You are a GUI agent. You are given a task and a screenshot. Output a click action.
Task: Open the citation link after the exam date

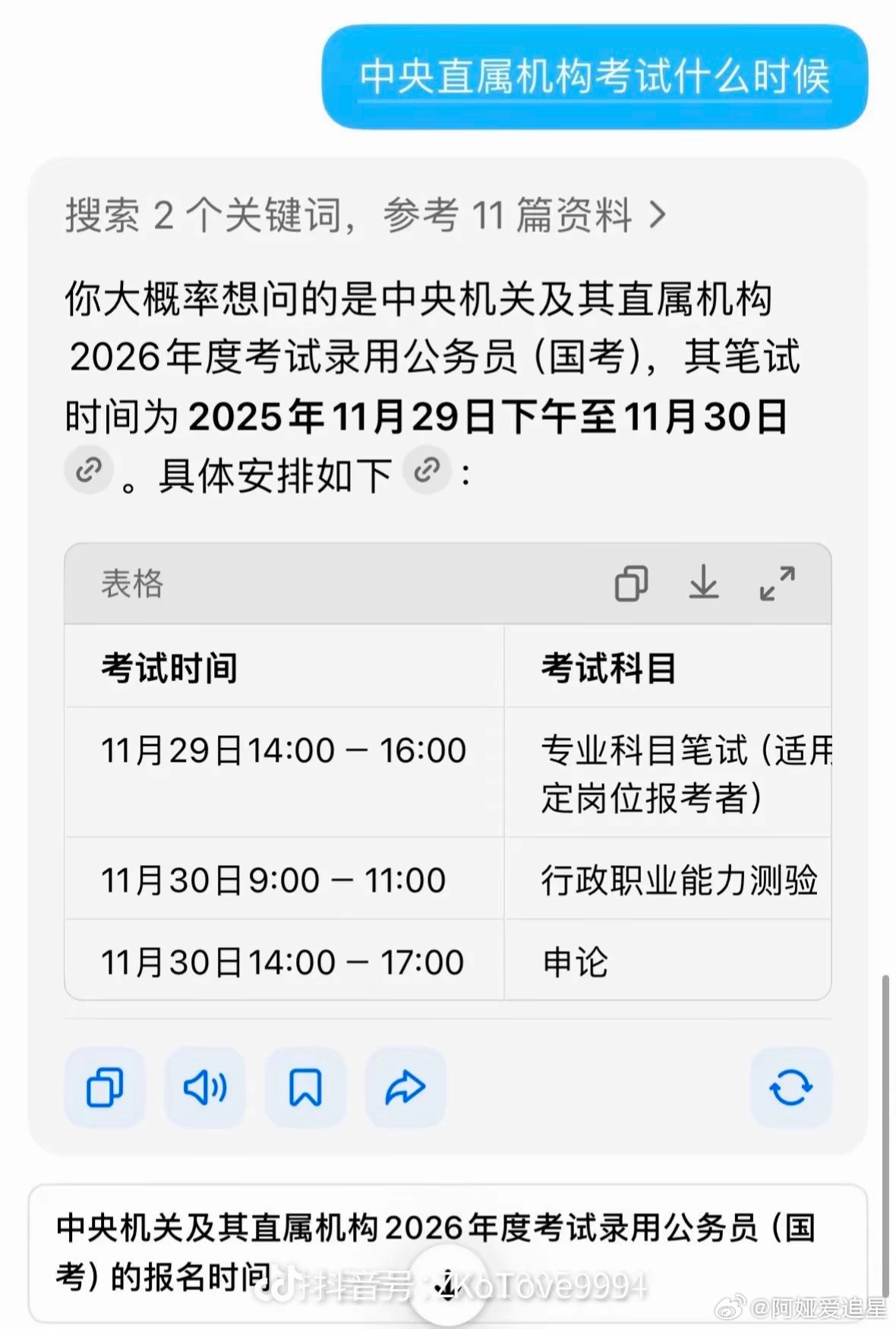click(x=89, y=471)
